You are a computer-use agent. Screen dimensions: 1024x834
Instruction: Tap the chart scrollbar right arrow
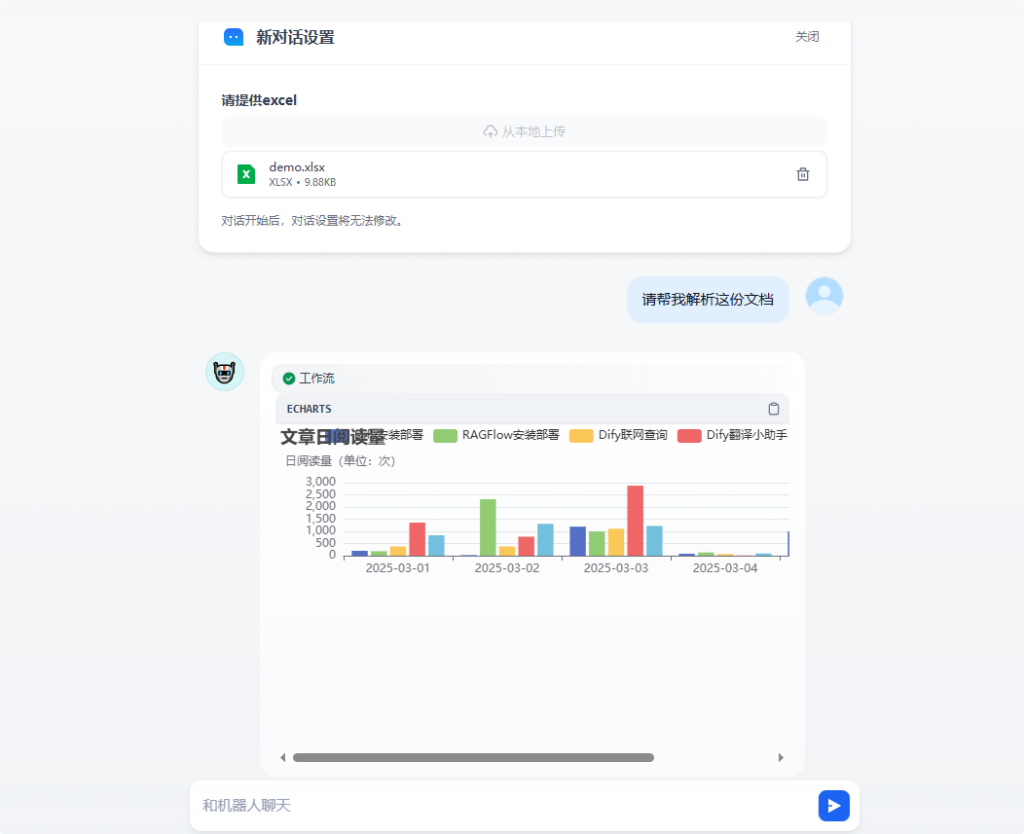tap(781, 758)
